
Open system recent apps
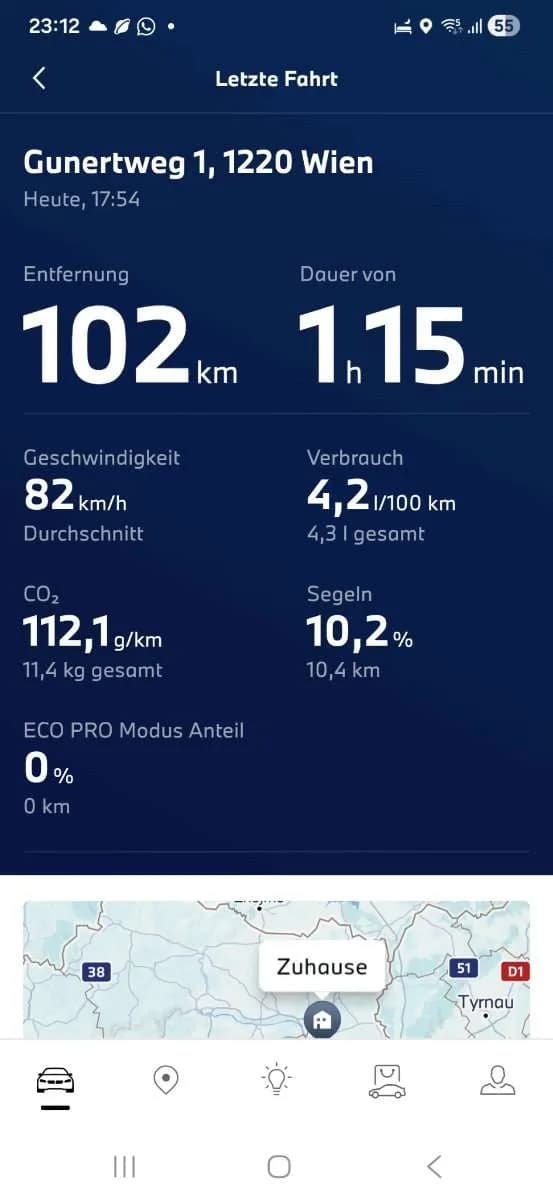tap(124, 1166)
